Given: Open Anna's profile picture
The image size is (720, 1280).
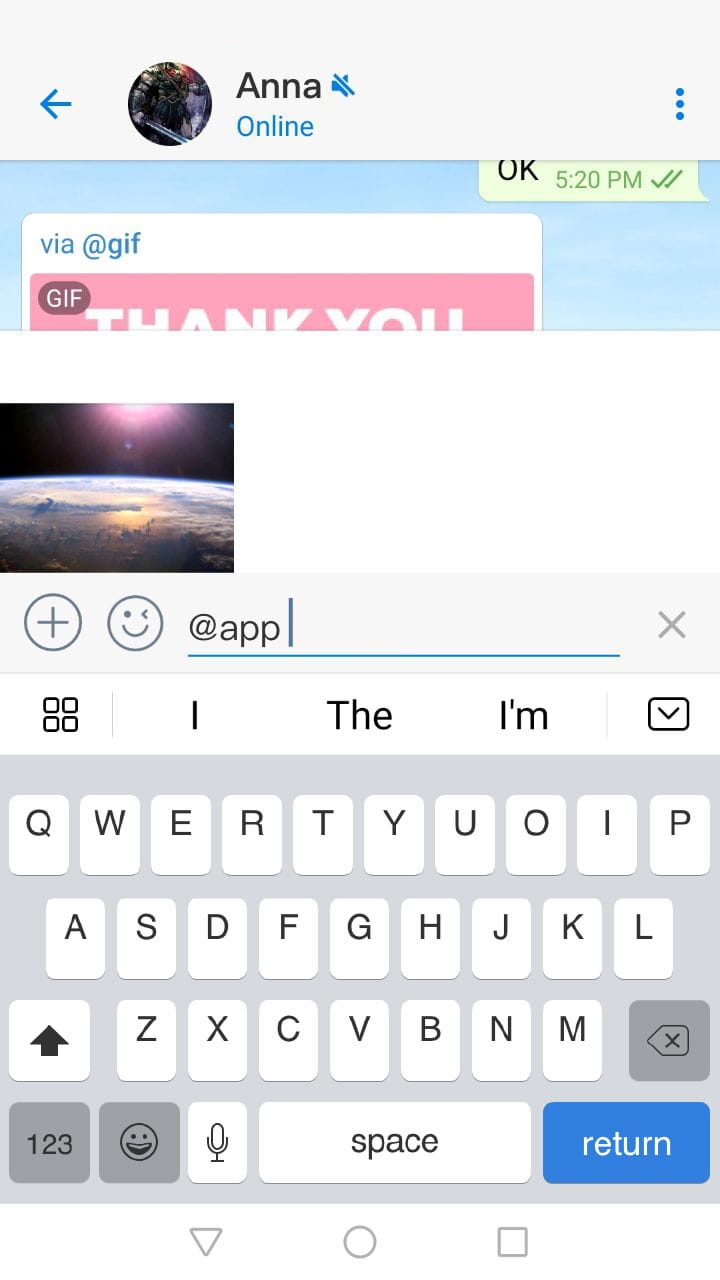Looking at the screenshot, I should [x=170, y=104].
